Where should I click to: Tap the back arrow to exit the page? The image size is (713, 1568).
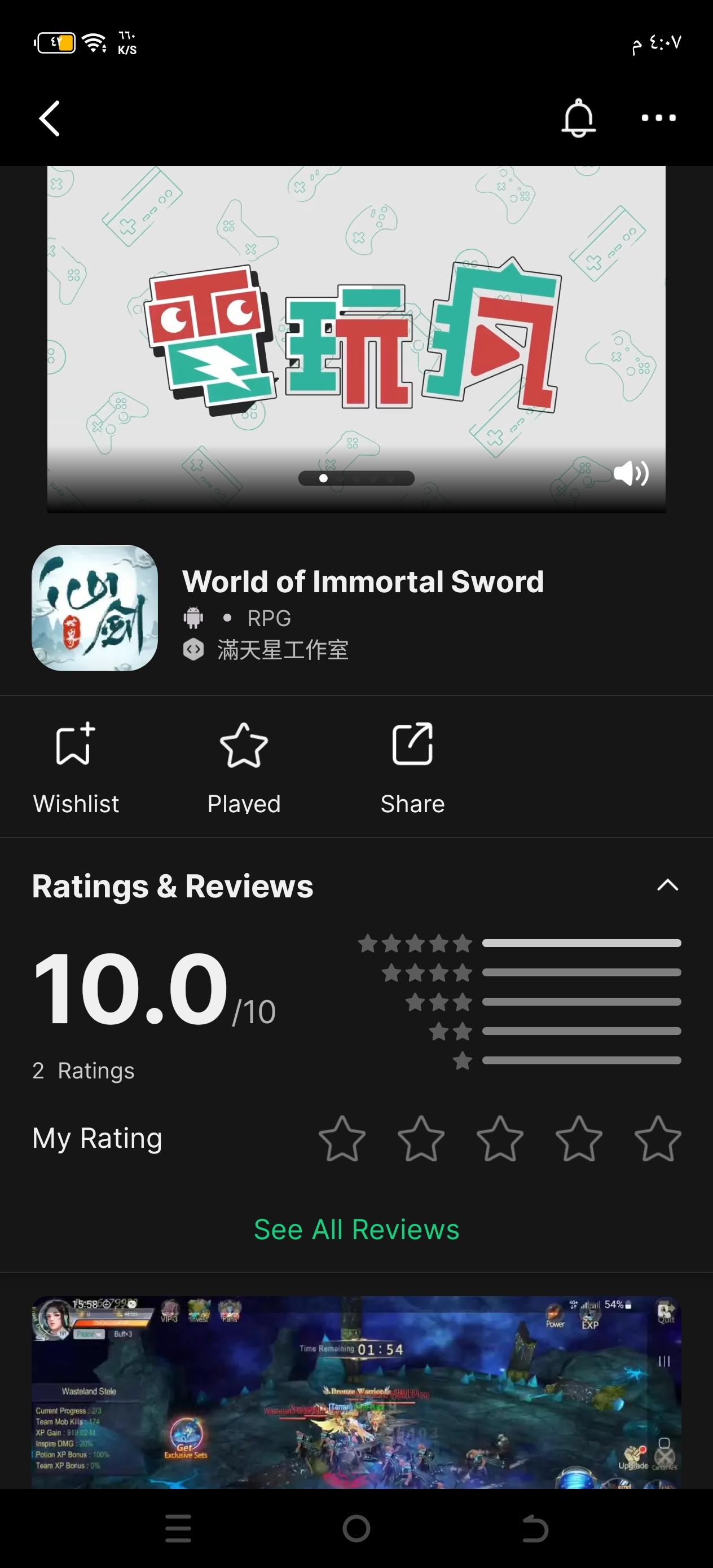[x=51, y=118]
